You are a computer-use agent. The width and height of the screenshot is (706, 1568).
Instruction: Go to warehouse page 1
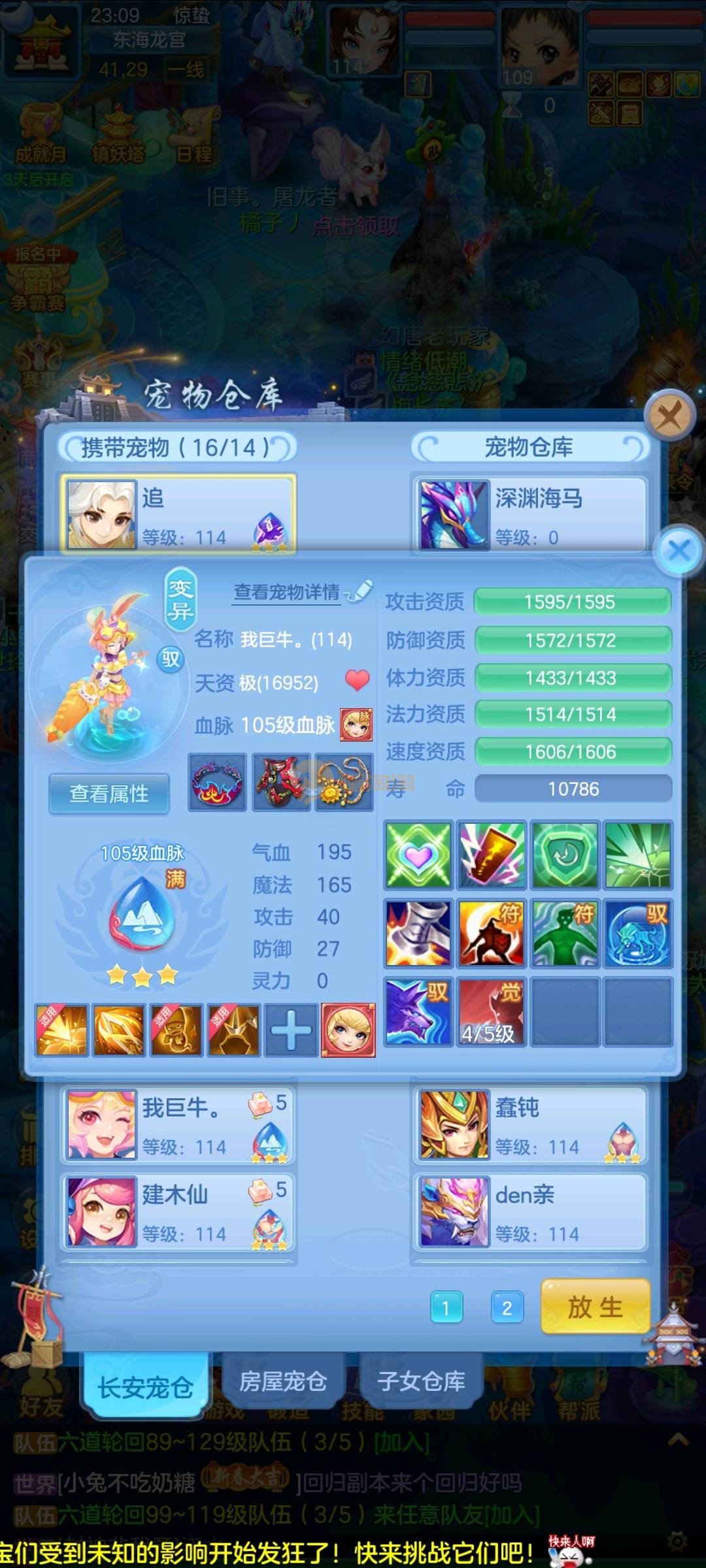pos(446,1308)
